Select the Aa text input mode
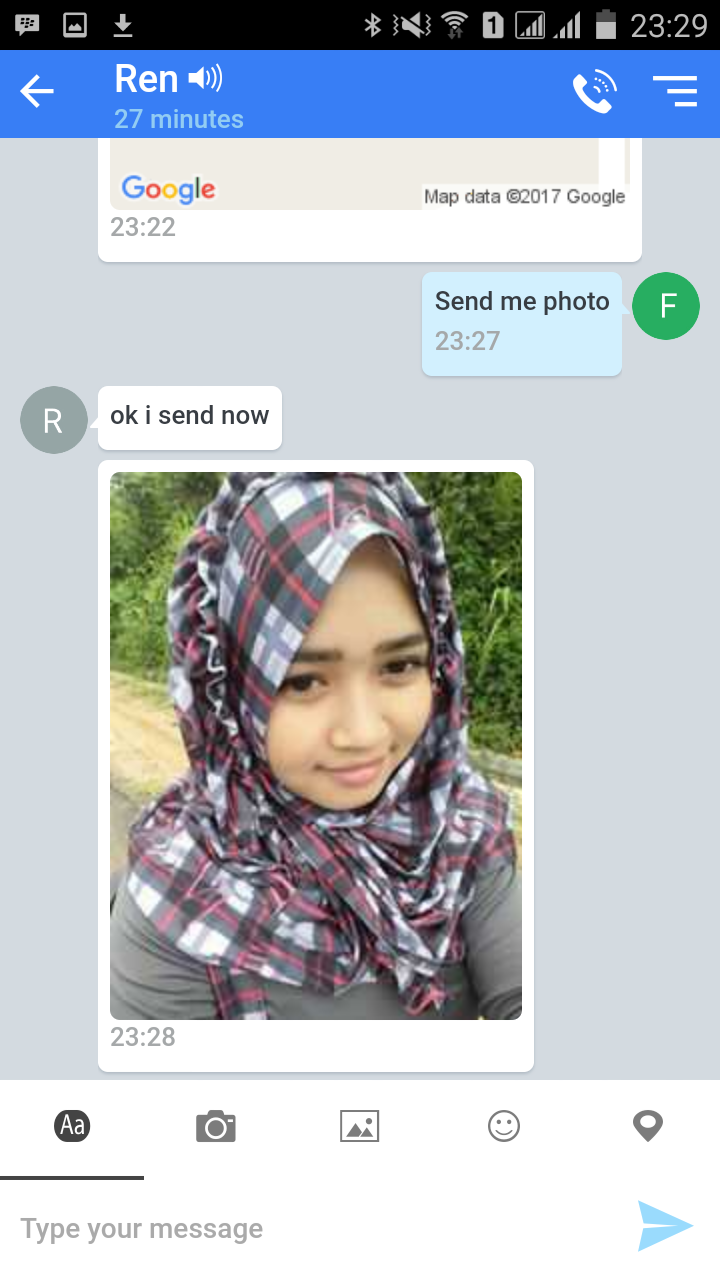This screenshot has height=1280, width=720. 72,1126
